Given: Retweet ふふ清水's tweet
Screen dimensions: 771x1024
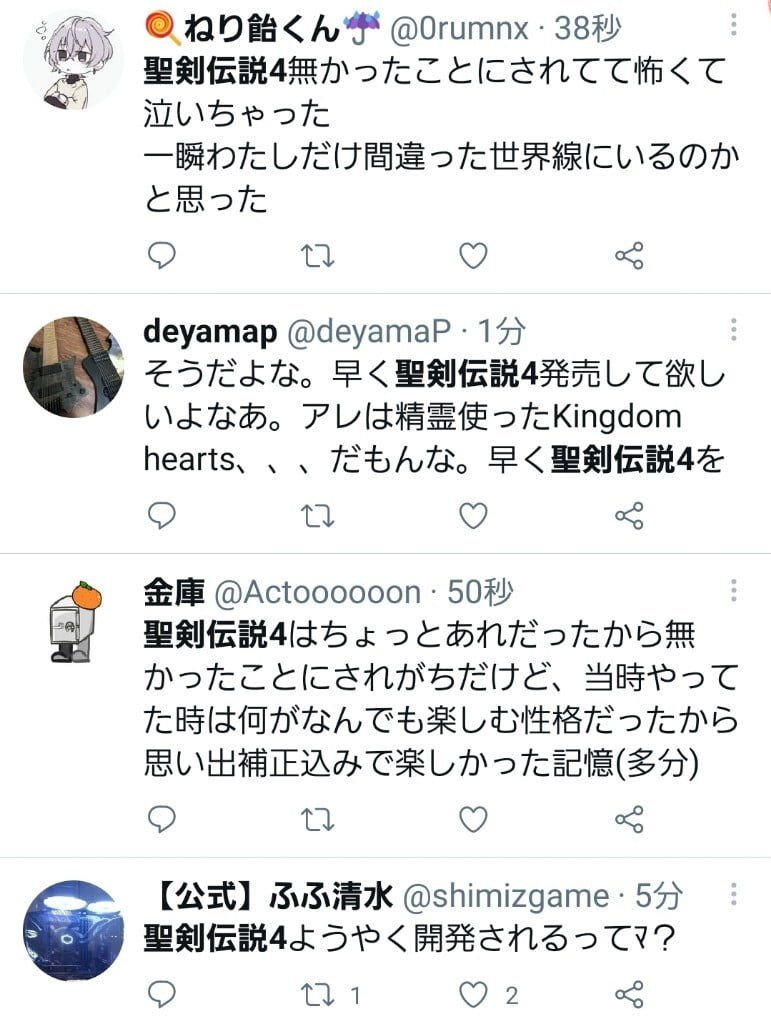Looking at the screenshot, I should pos(318,994).
